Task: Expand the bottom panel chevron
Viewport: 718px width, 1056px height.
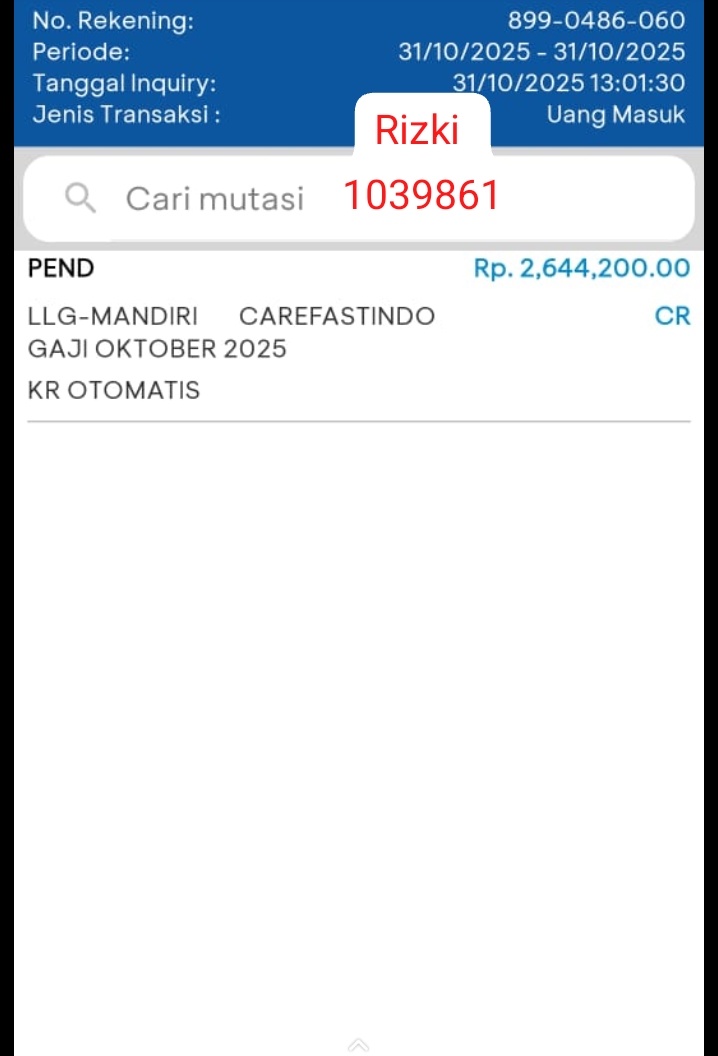Action: pyautogui.click(x=358, y=1045)
